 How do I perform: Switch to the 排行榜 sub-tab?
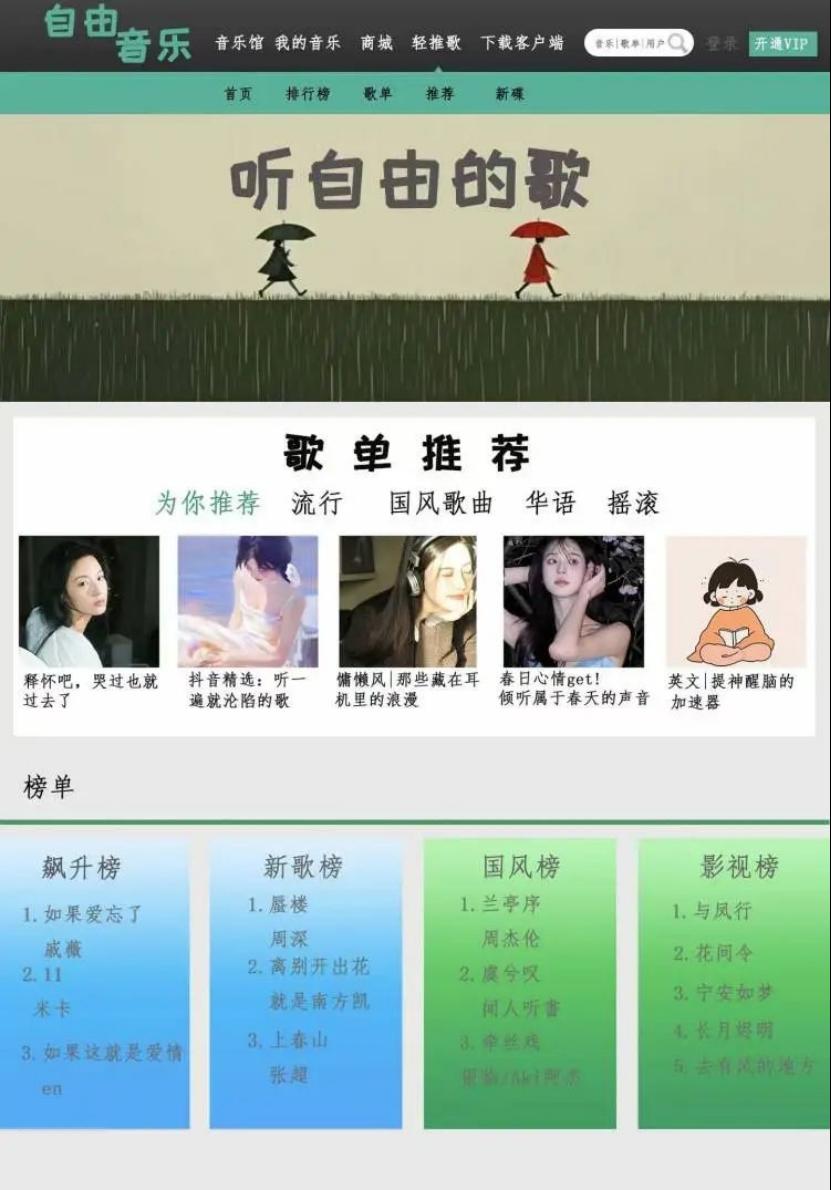(308, 94)
